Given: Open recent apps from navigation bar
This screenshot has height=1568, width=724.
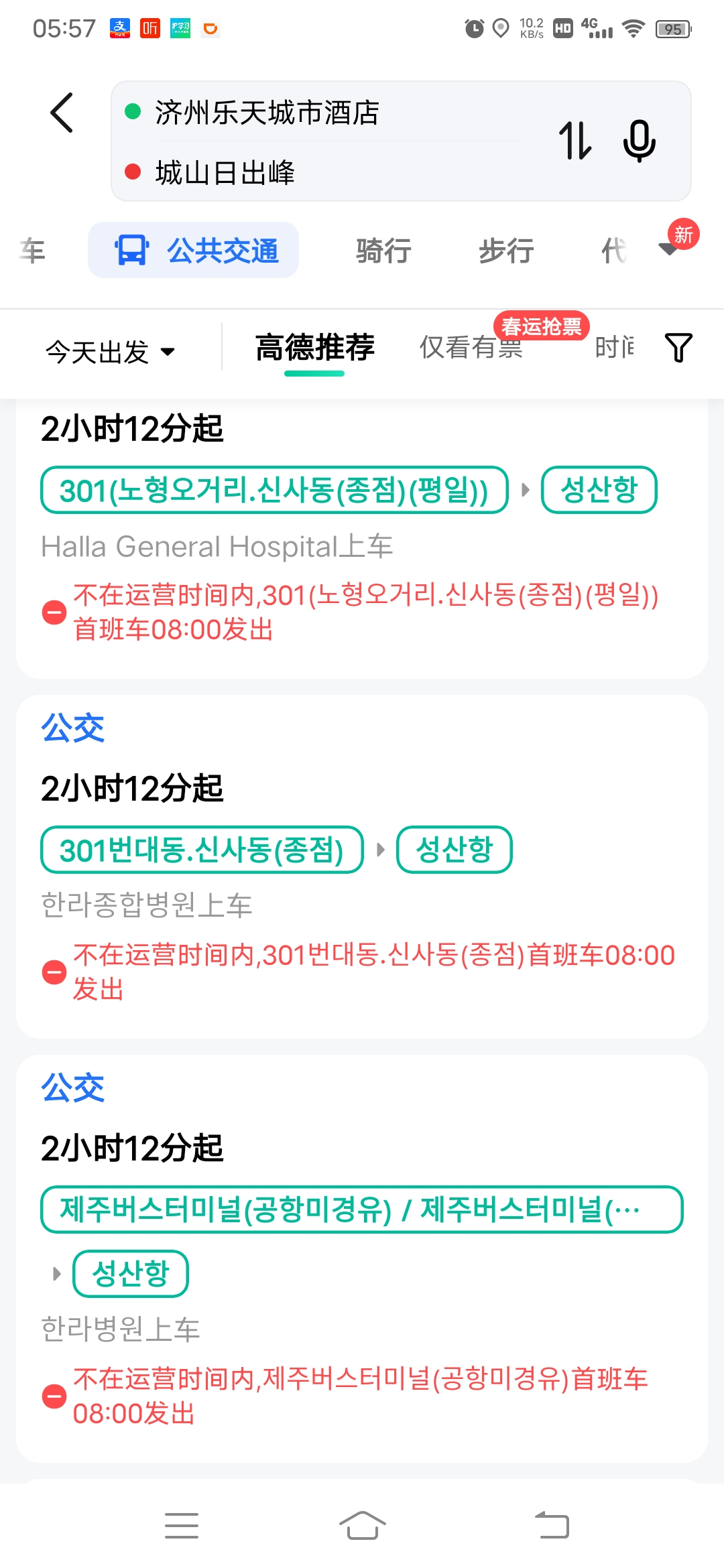Looking at the screenshot, I should (x=182, y=1526).
